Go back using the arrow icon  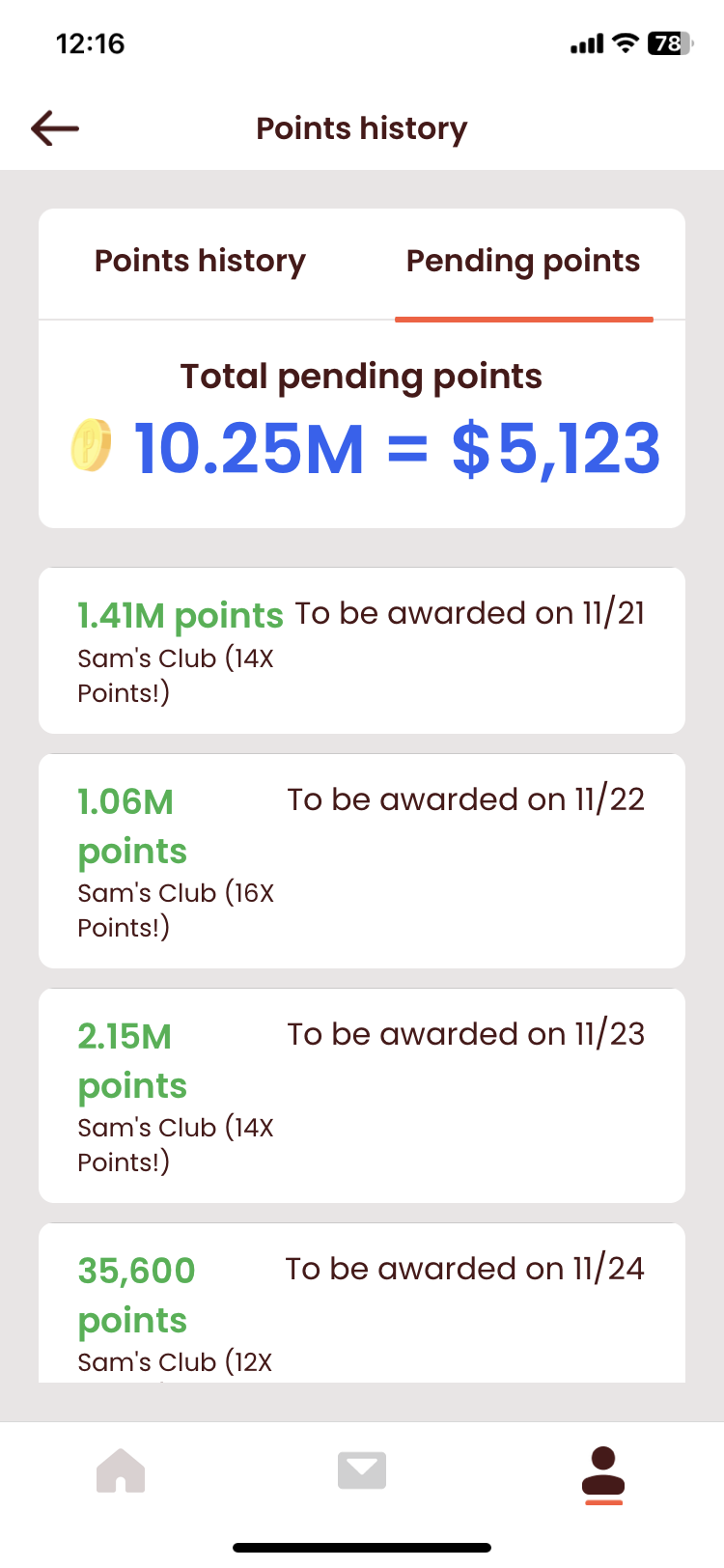[55, 128]
